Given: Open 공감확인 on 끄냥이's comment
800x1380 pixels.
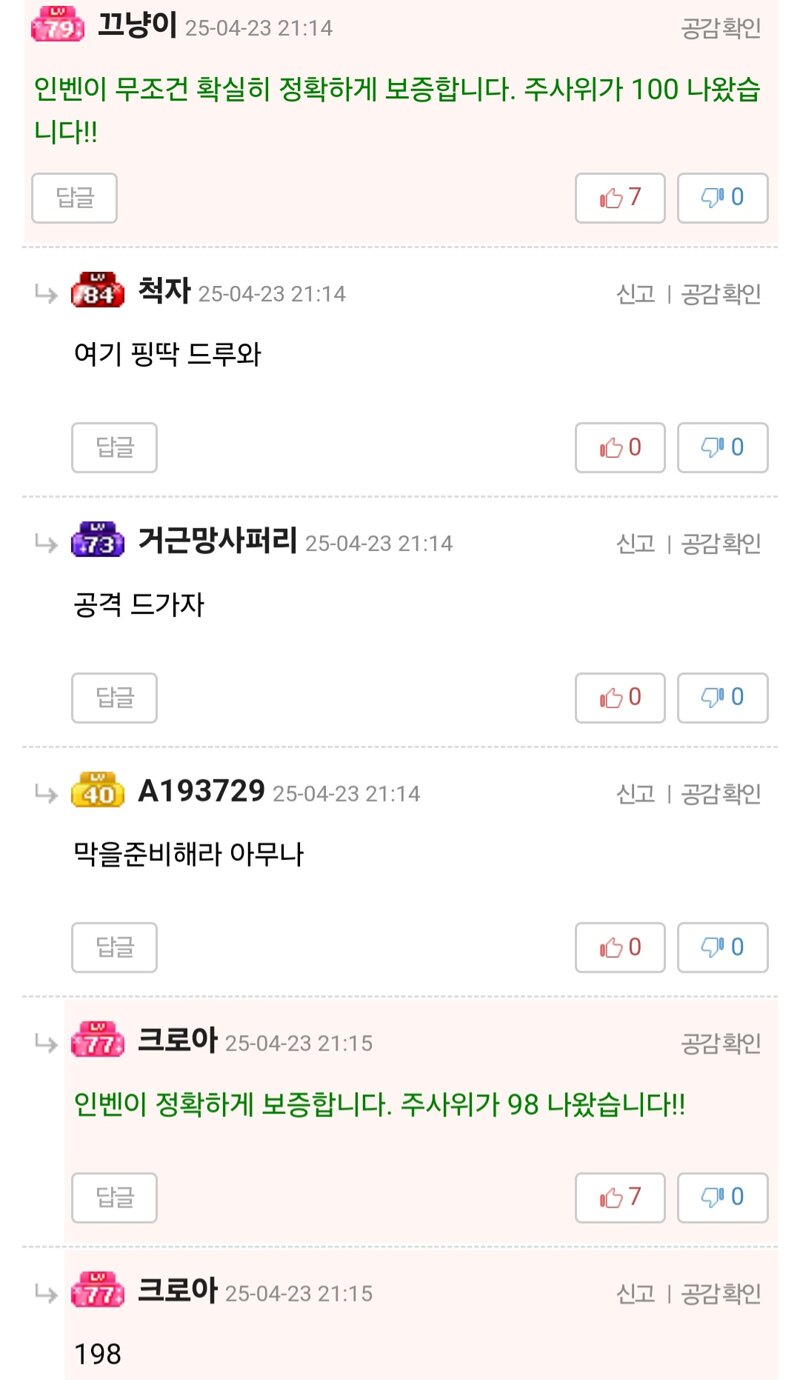Looking at the screenshot, I should click(x=721, y=28).
